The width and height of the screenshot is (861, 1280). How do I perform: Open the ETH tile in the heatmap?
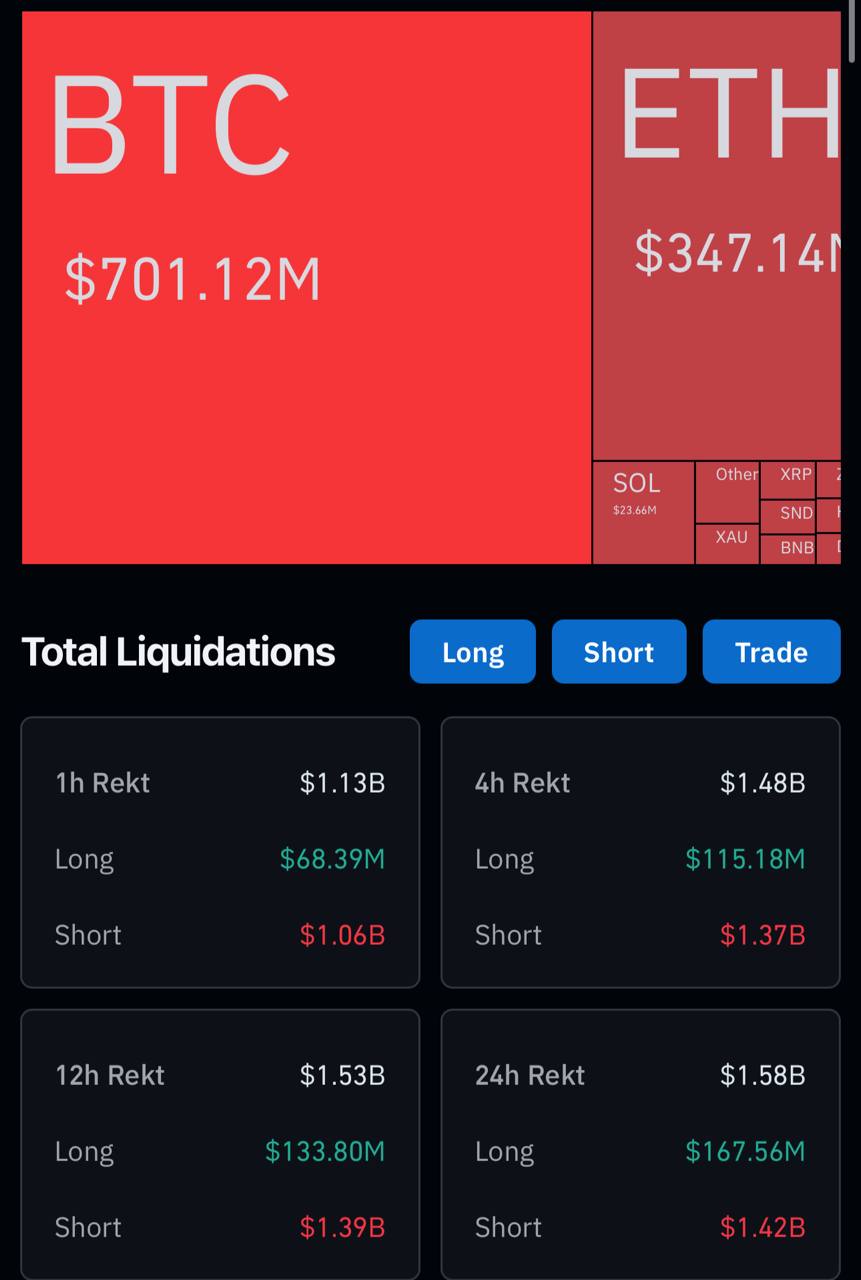pyautogui.click(x=717, y=236)
